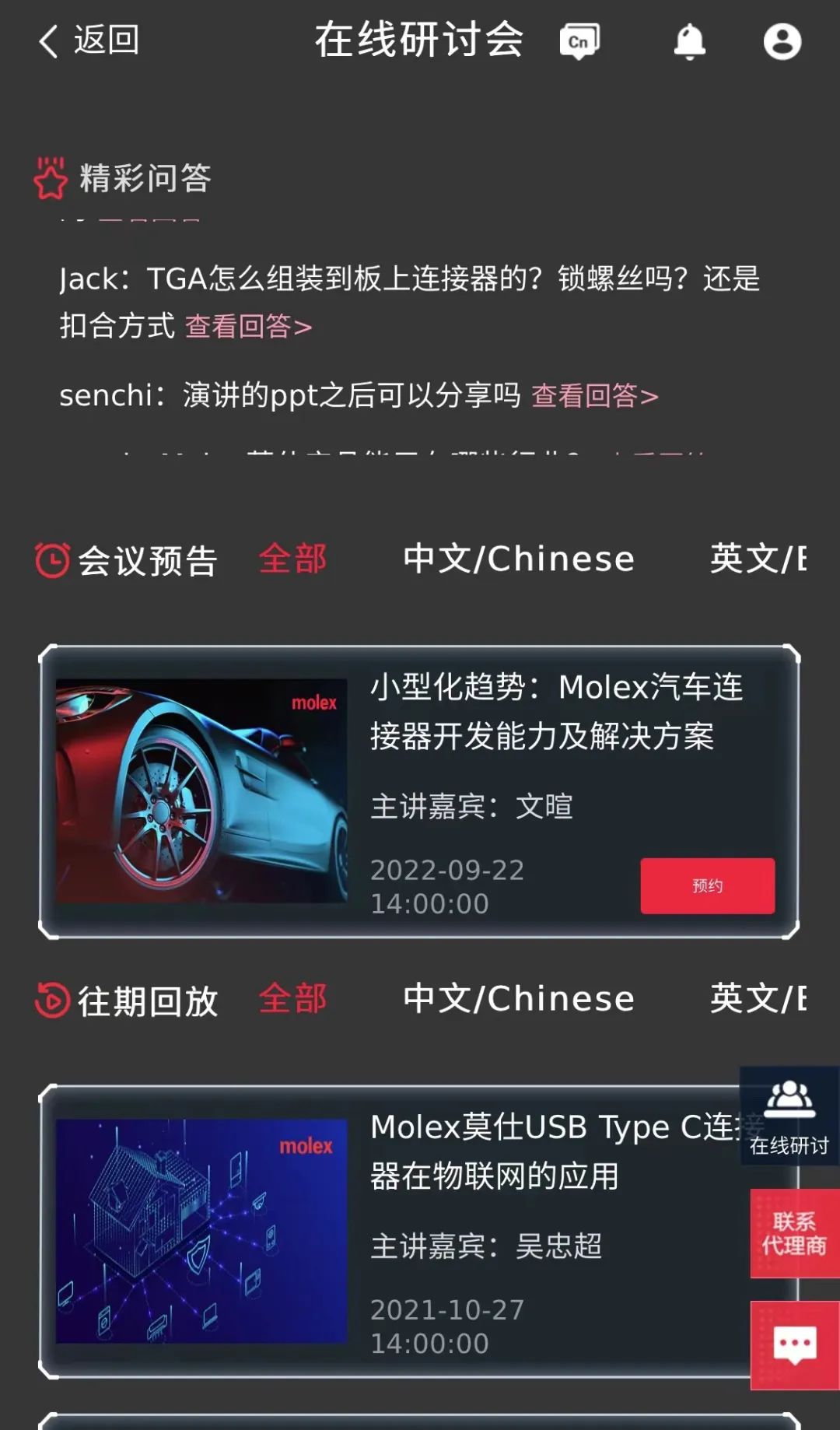Reserve the webinar with the 预约 button
Screen dimensions: 840x1430
click(x=707, y=885)
